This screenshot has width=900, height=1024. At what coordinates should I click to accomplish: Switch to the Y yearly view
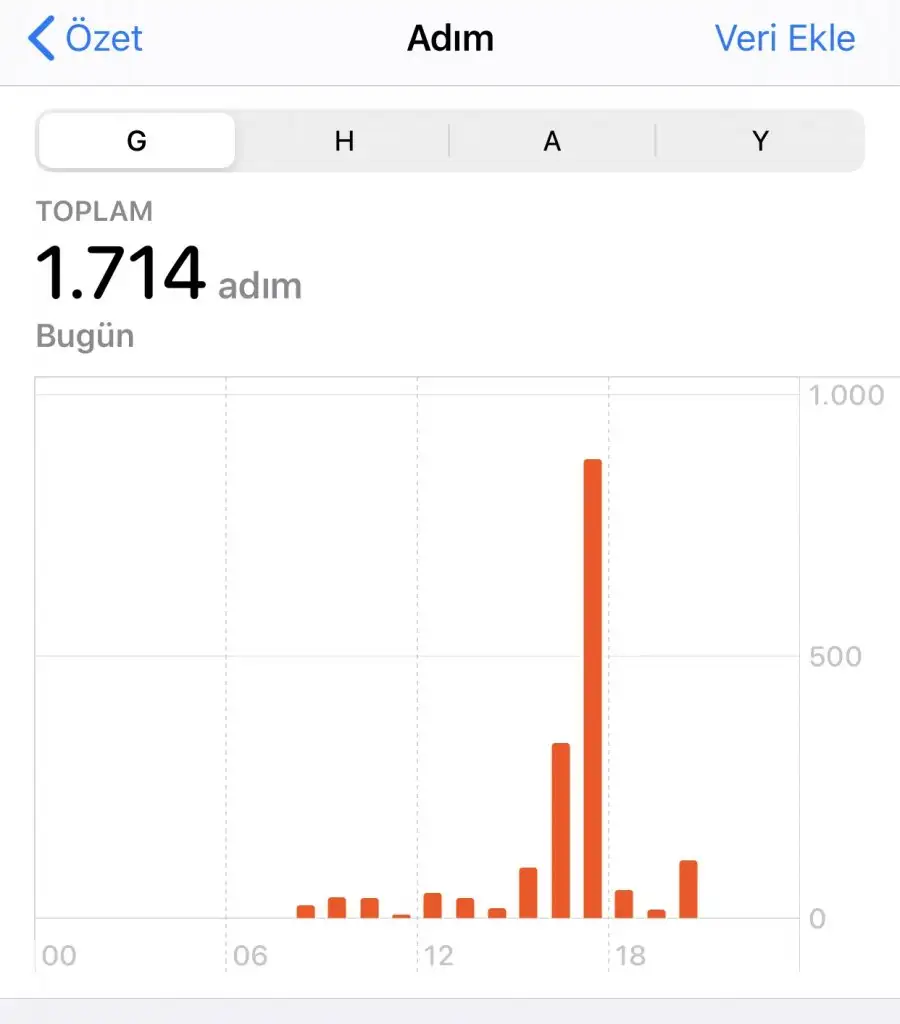pyautogui.click(x=760, y=141)
